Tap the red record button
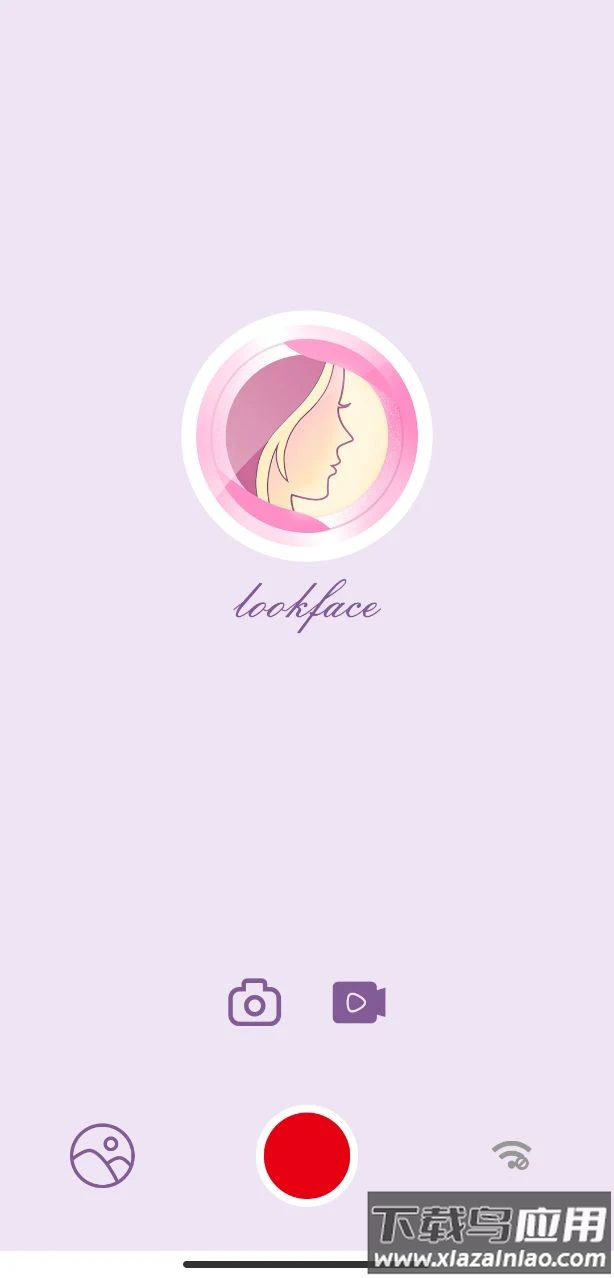 (307, 1155)
